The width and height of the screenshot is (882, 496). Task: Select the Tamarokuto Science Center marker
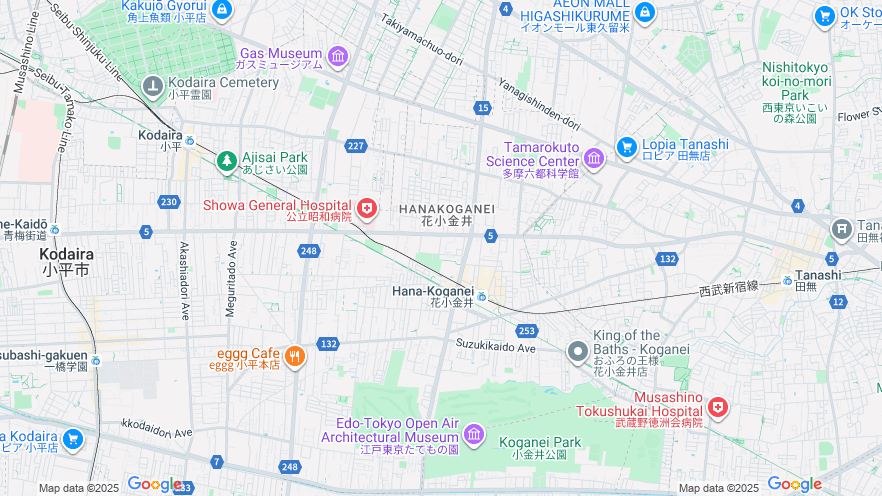coord(594,158)
